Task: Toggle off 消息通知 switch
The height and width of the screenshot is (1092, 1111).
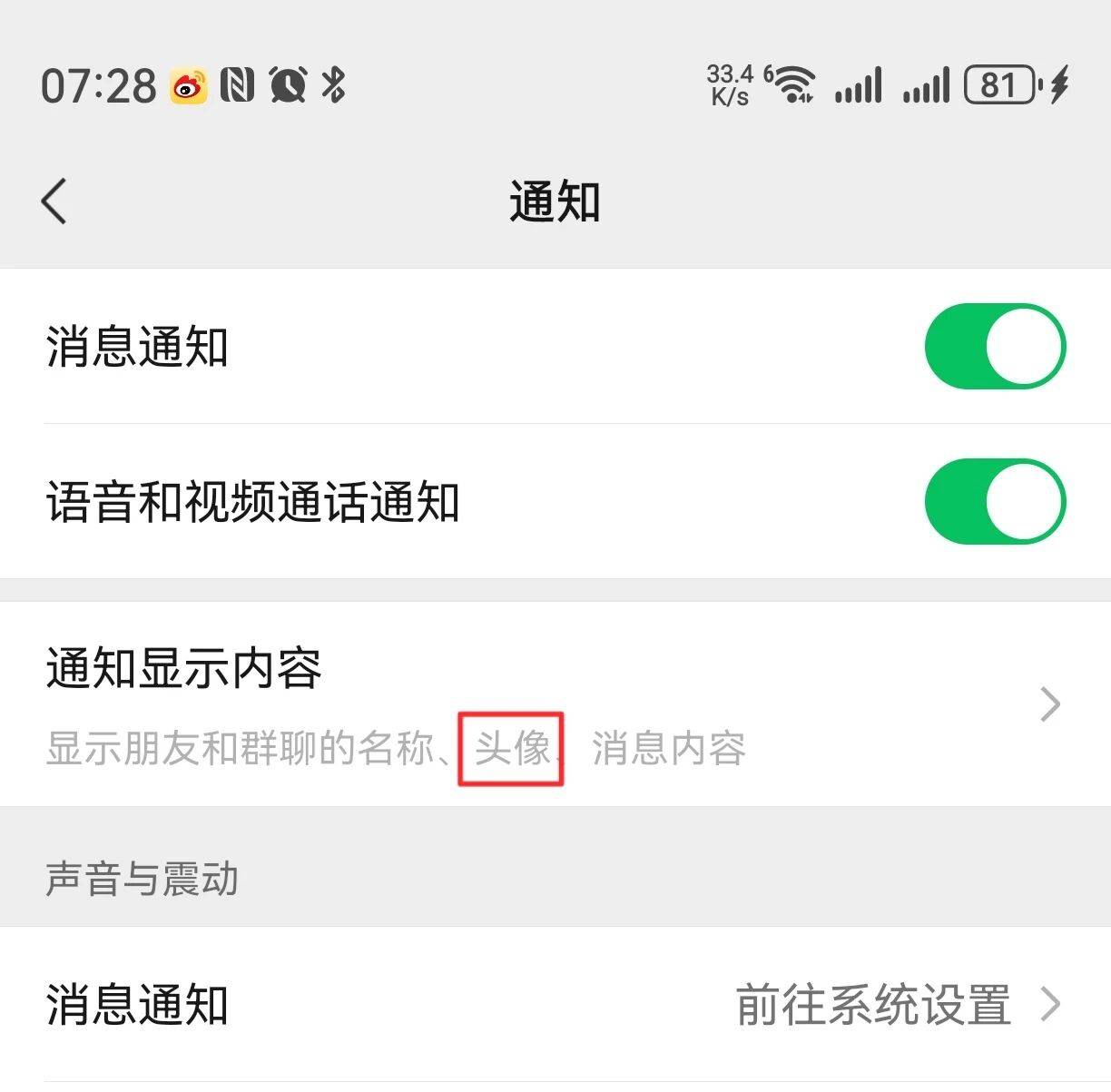Action: 994,347
